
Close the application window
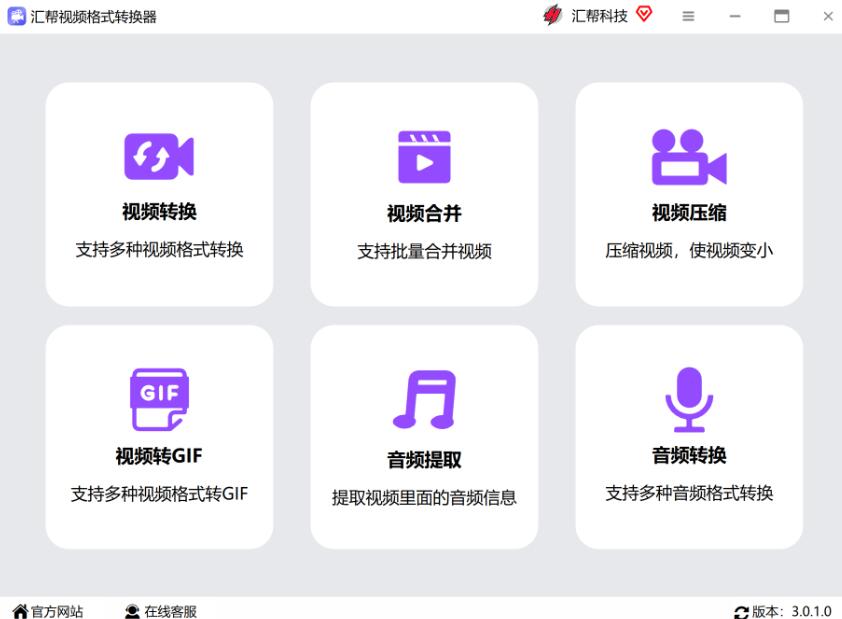[x=828, y=16]
